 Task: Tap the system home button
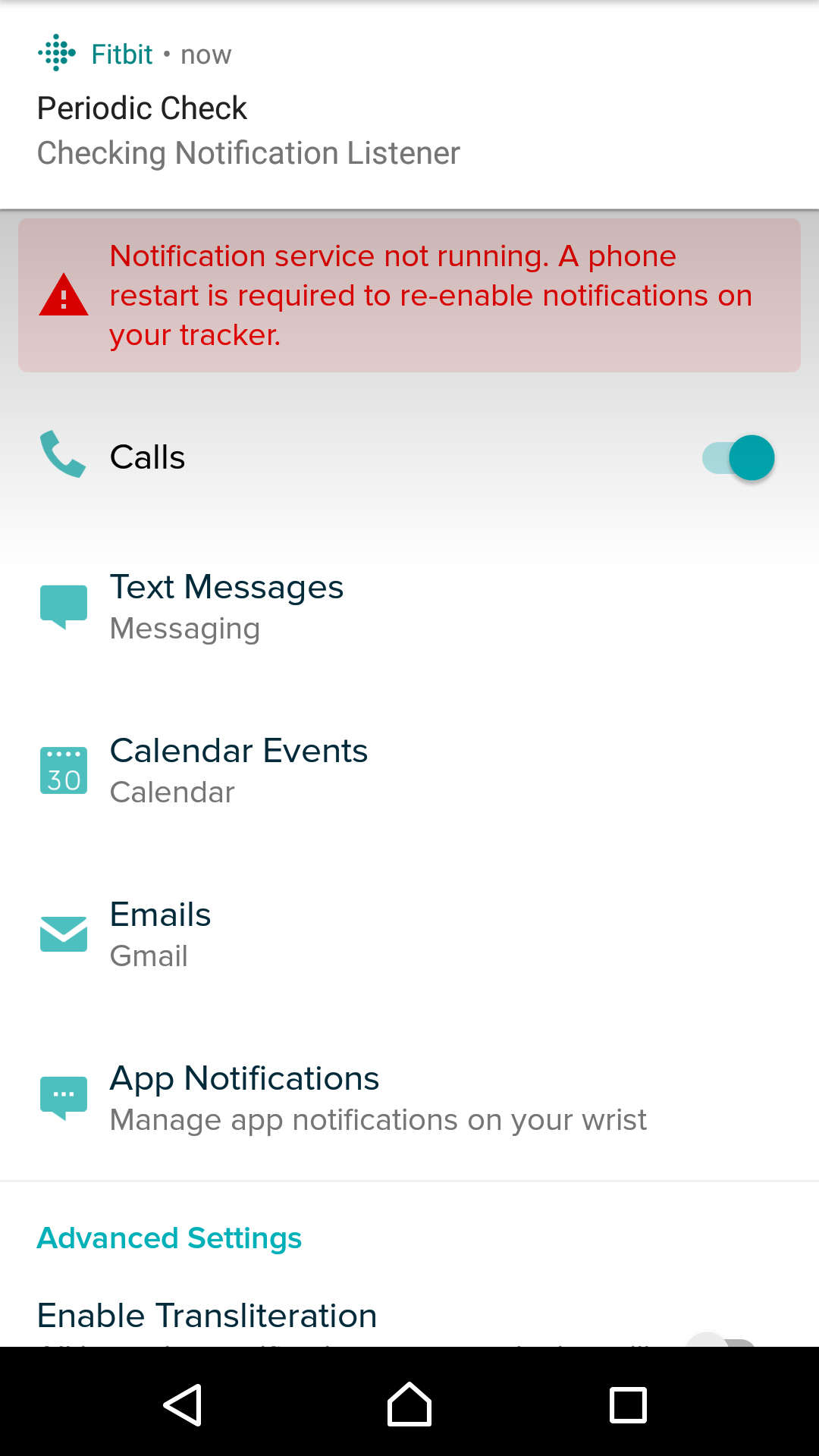409,1404
